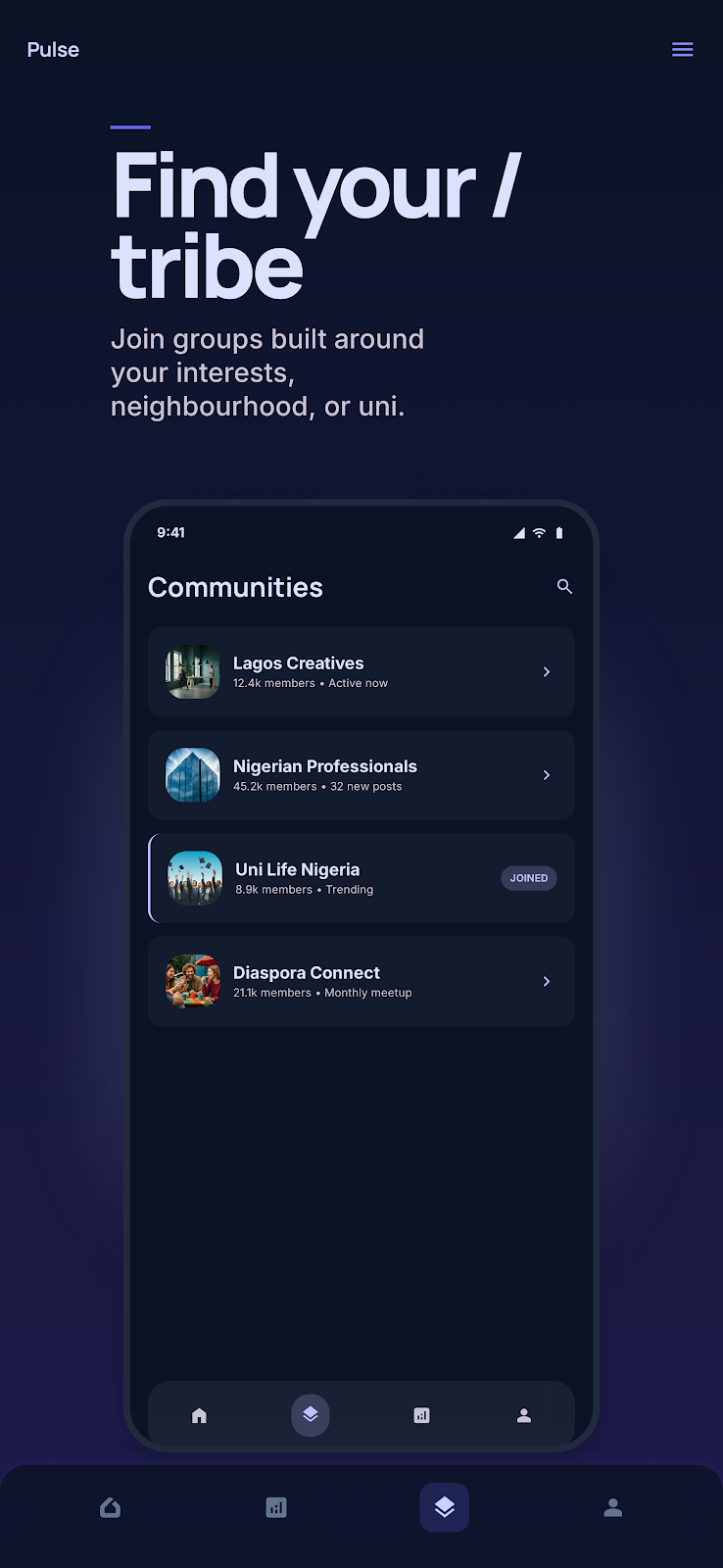The height and width of the screenshot is (1568, 723).
Task: Select the home icon in the phone nav
Action: click(x=199, y=1414)
